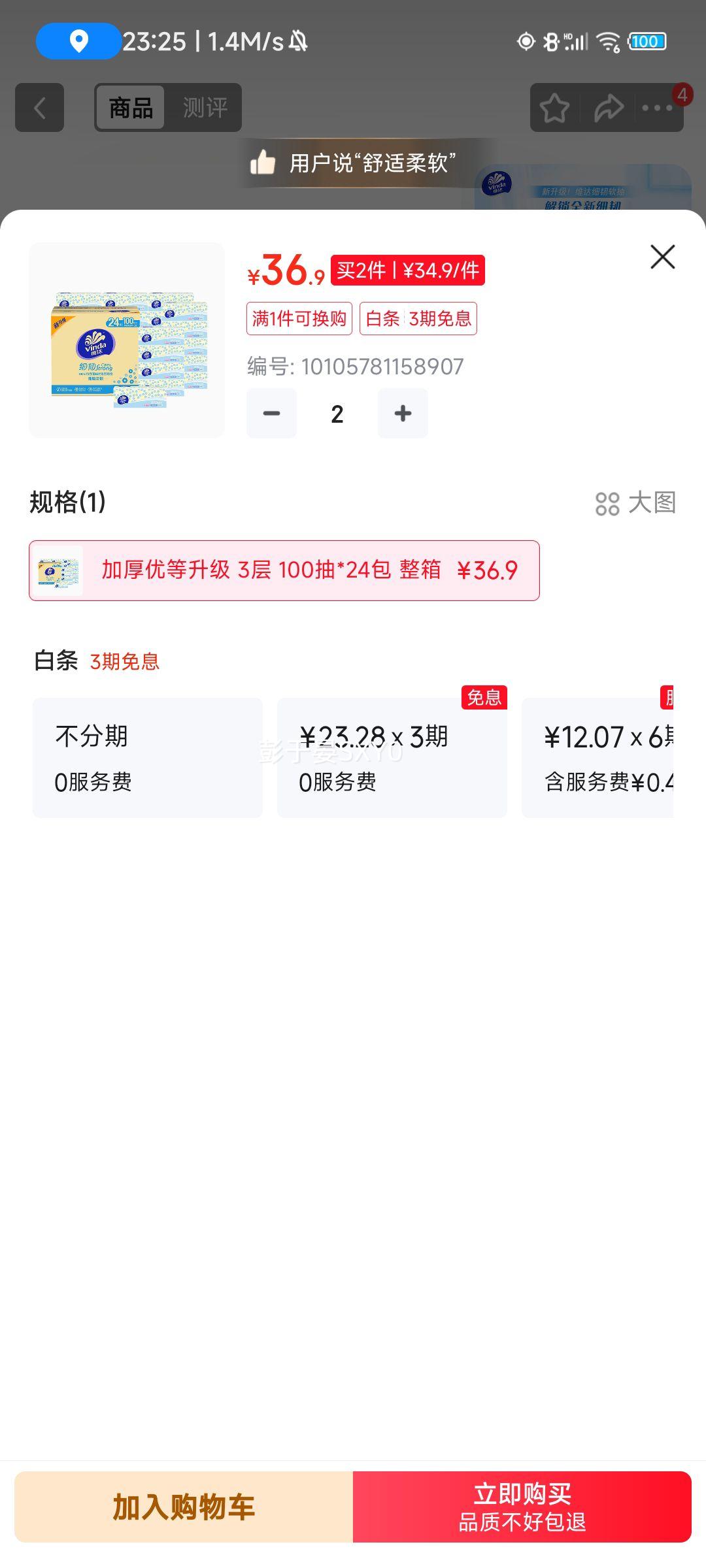
Task: Open the three-dot overflow menu
Action: [658, 108]
